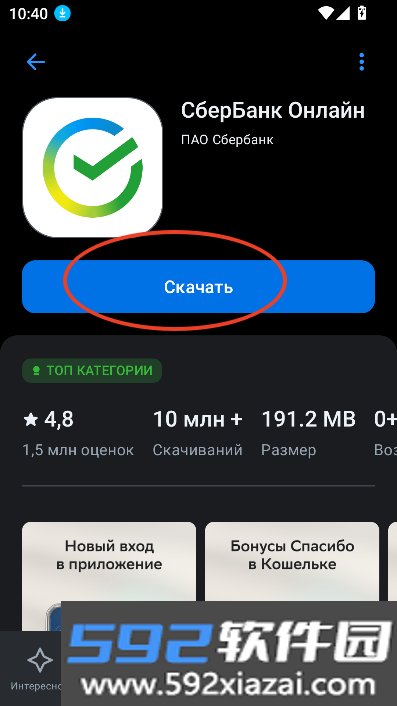This screenshot has height=706, width=397.
Task: Switch to the Интересное tab
Action: (34, 669)
